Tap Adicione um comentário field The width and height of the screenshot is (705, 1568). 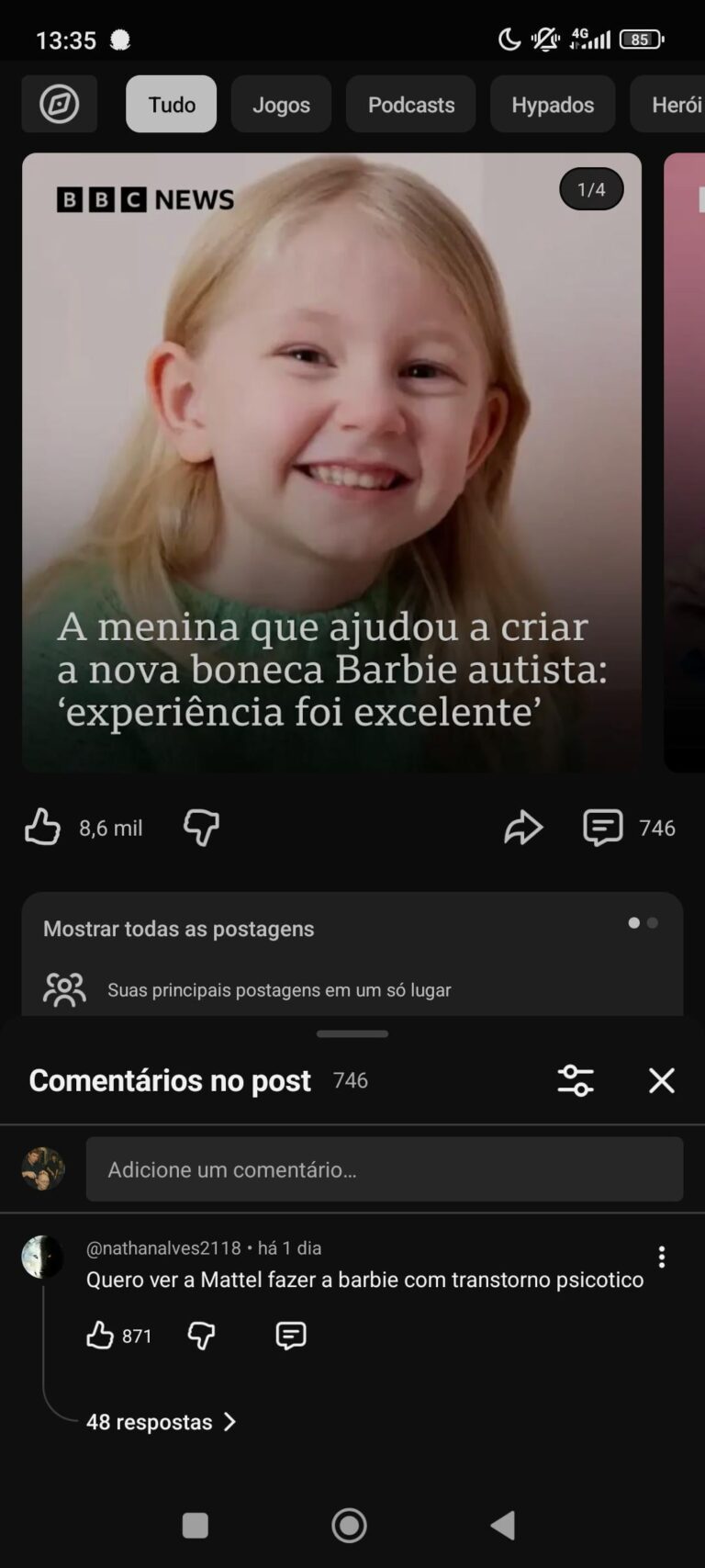tap(384, 1169)
